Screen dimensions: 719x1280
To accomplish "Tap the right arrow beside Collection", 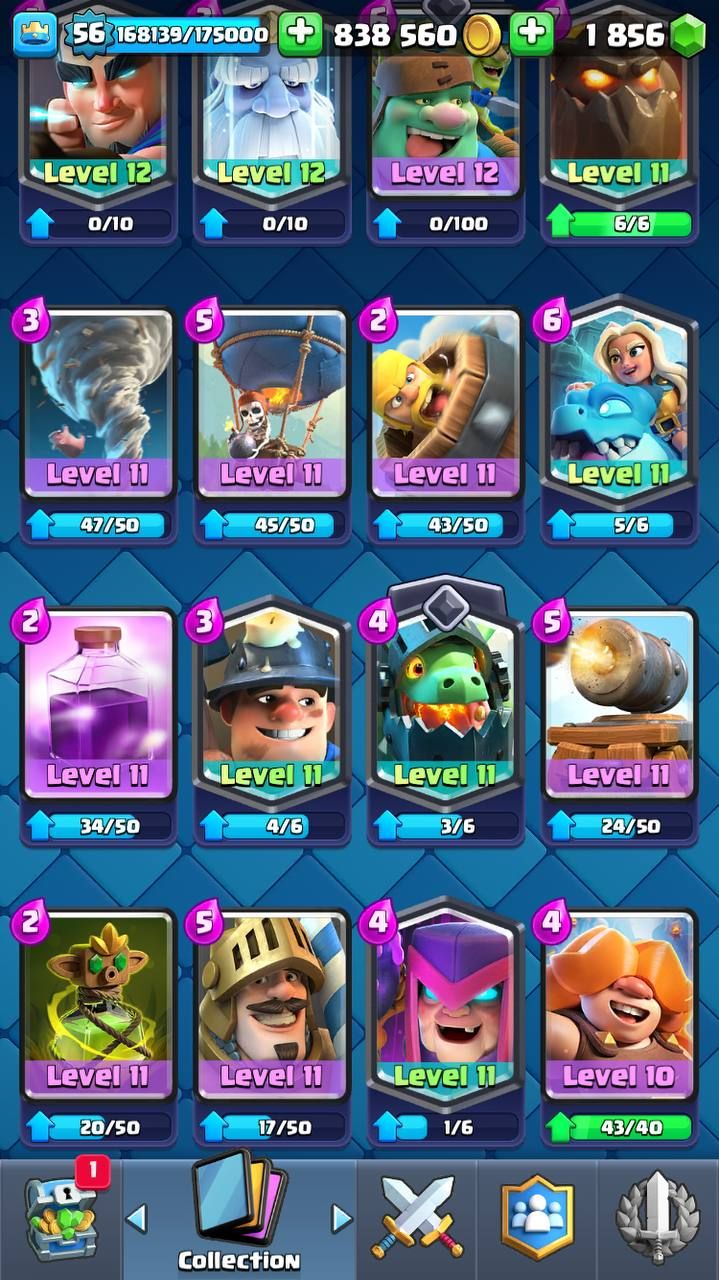I will 342,1218.
